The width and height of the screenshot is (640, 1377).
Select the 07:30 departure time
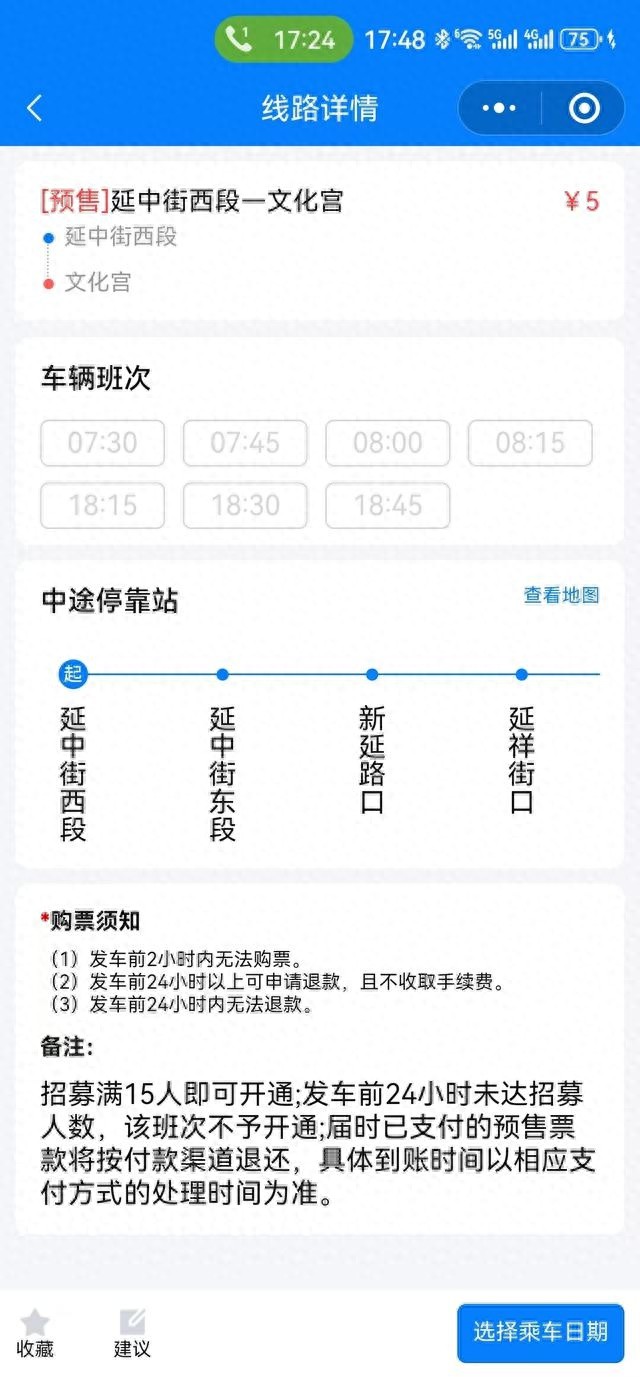[x=102, y=443]
